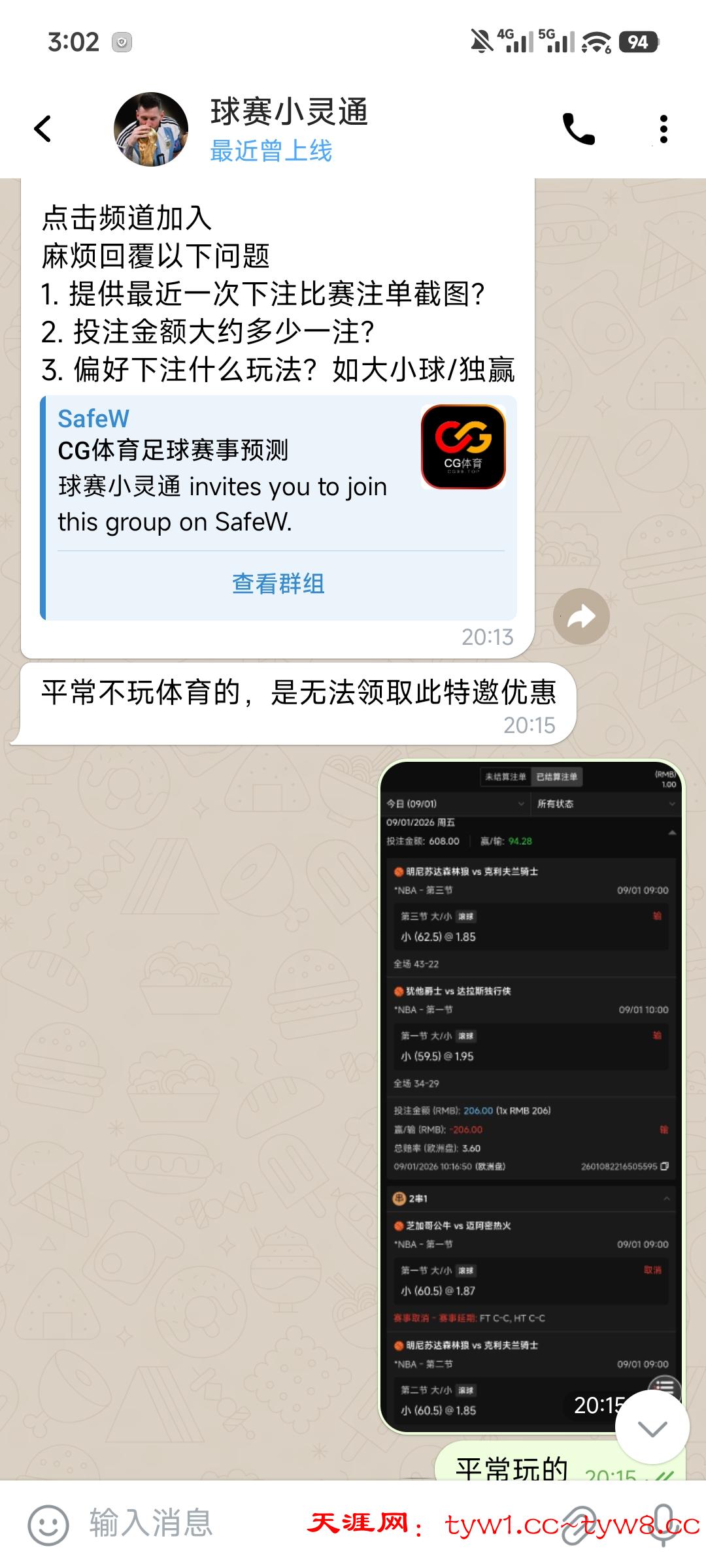Start a voice call with 球赛小灵通
Viewport: 706px width, 1568px height.
pyautogui.click(x=579, y=129)
